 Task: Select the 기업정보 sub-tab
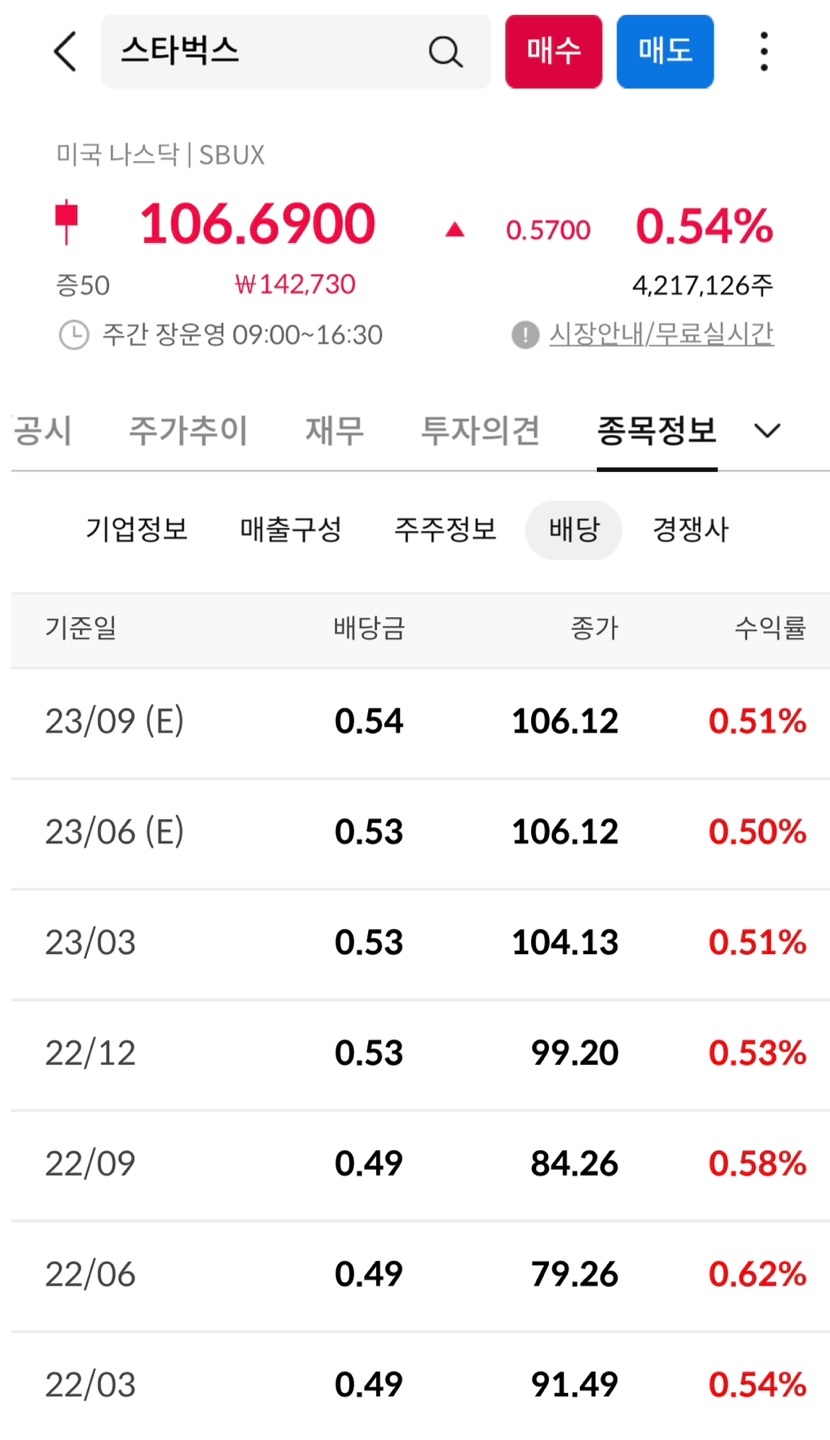point(137,530)
